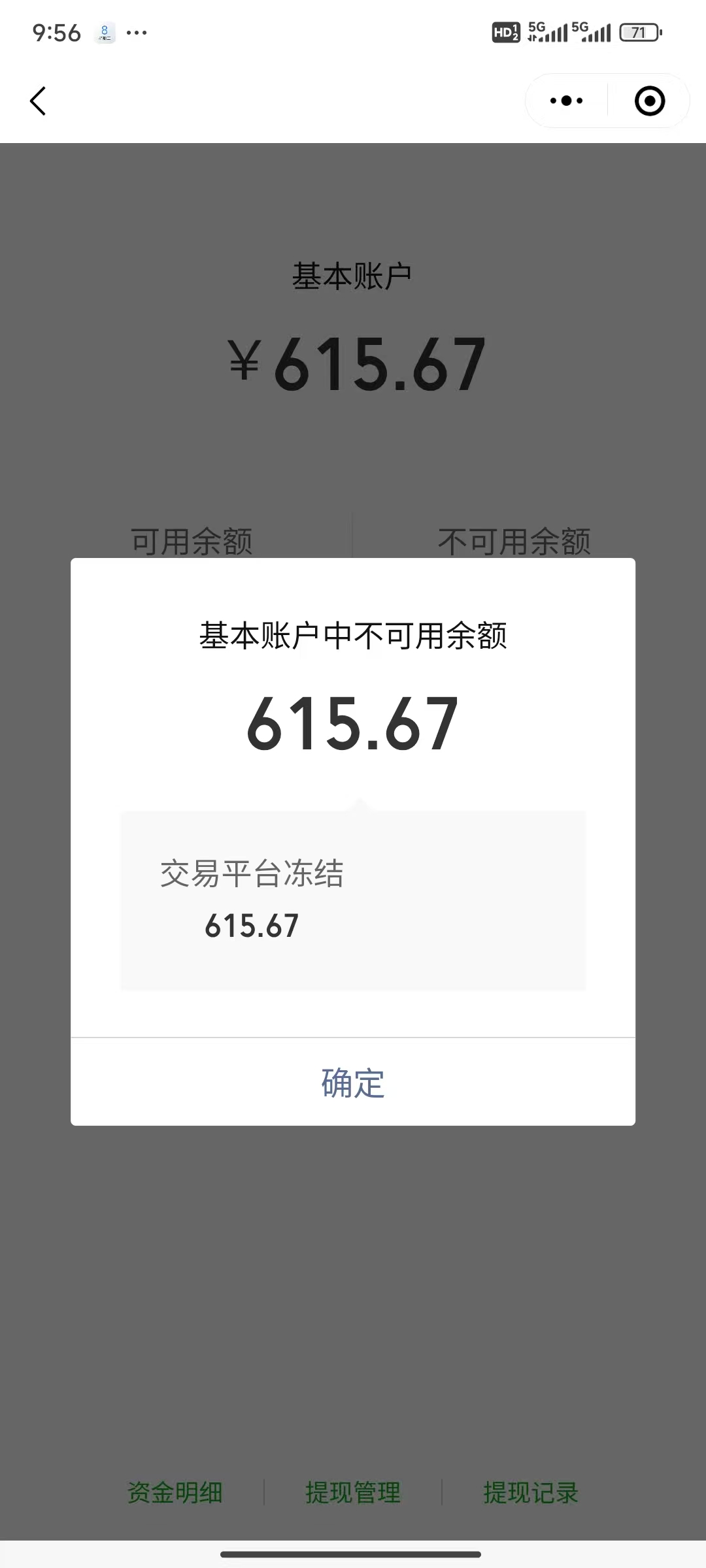View 提现记录 link
The image size is (706, 1568).
pos(531,1492)
